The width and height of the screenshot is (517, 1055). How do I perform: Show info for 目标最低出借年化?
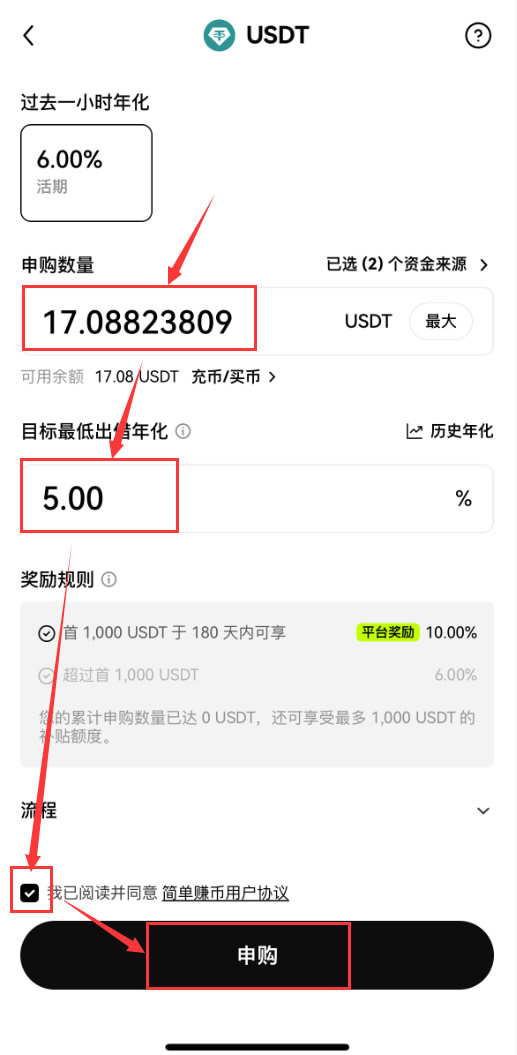(183, 431)
